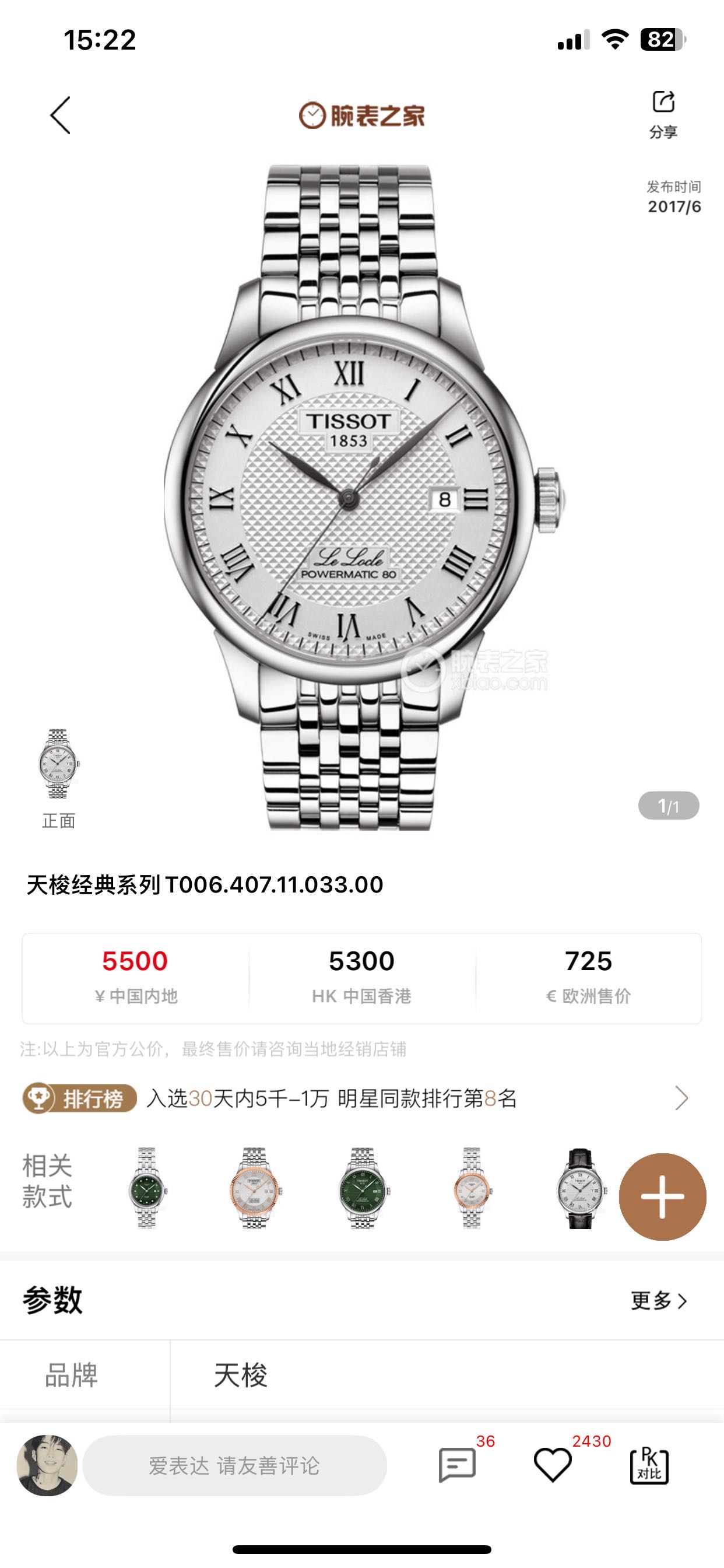Add this watch to PK 对比 comparison

pos(649,1466)
